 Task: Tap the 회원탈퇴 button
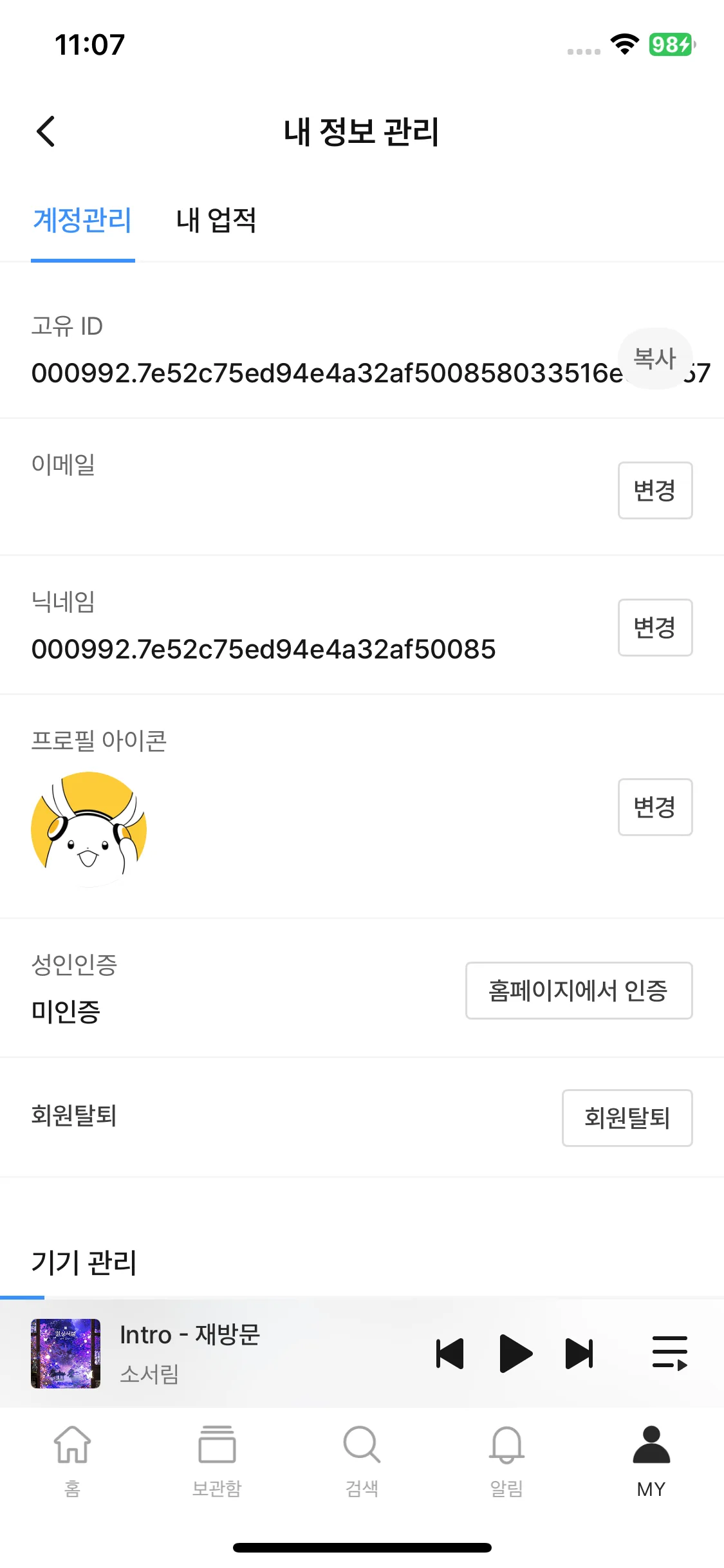tap(627, 1118)
